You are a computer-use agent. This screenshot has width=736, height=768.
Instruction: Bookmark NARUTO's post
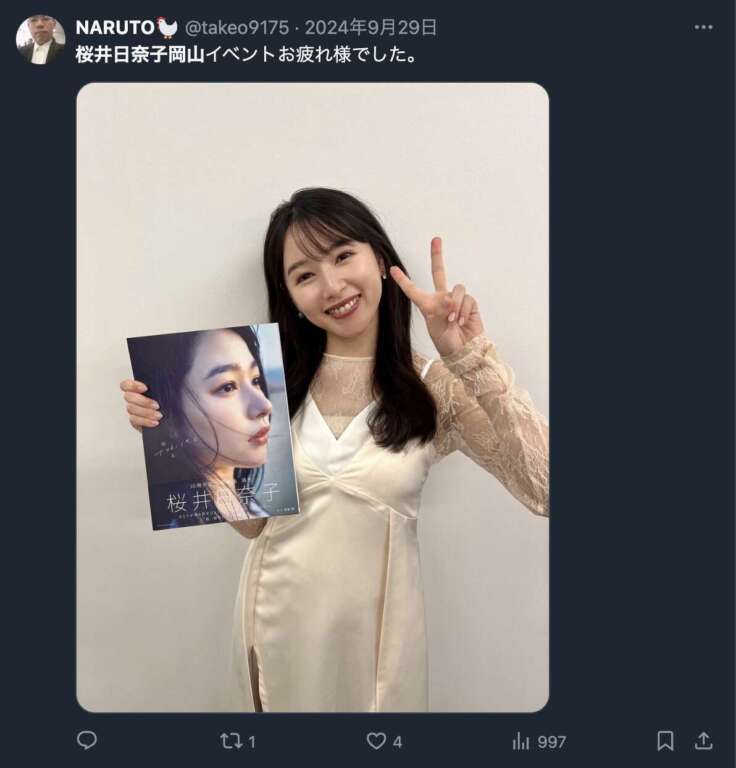tap(665, 741)
